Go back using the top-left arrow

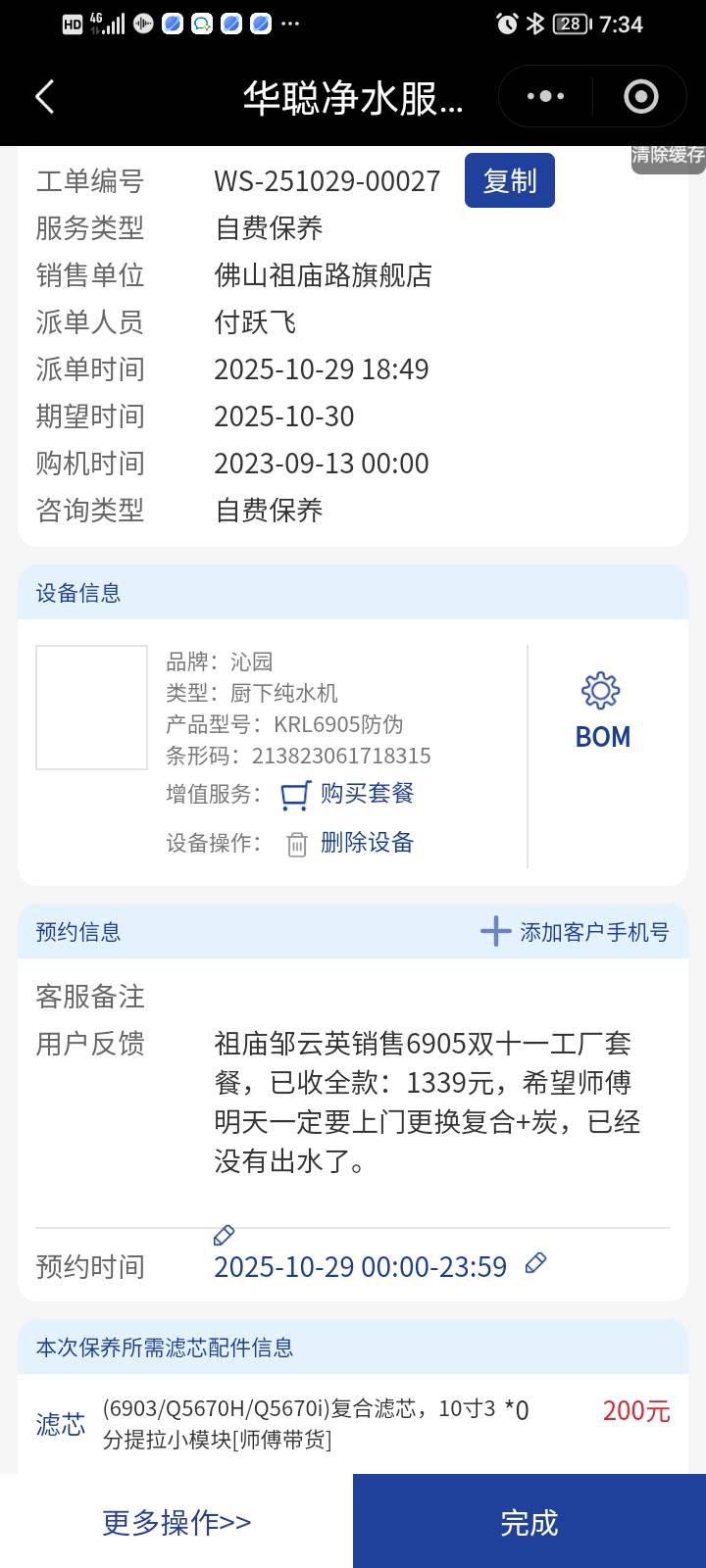(45, 97)
